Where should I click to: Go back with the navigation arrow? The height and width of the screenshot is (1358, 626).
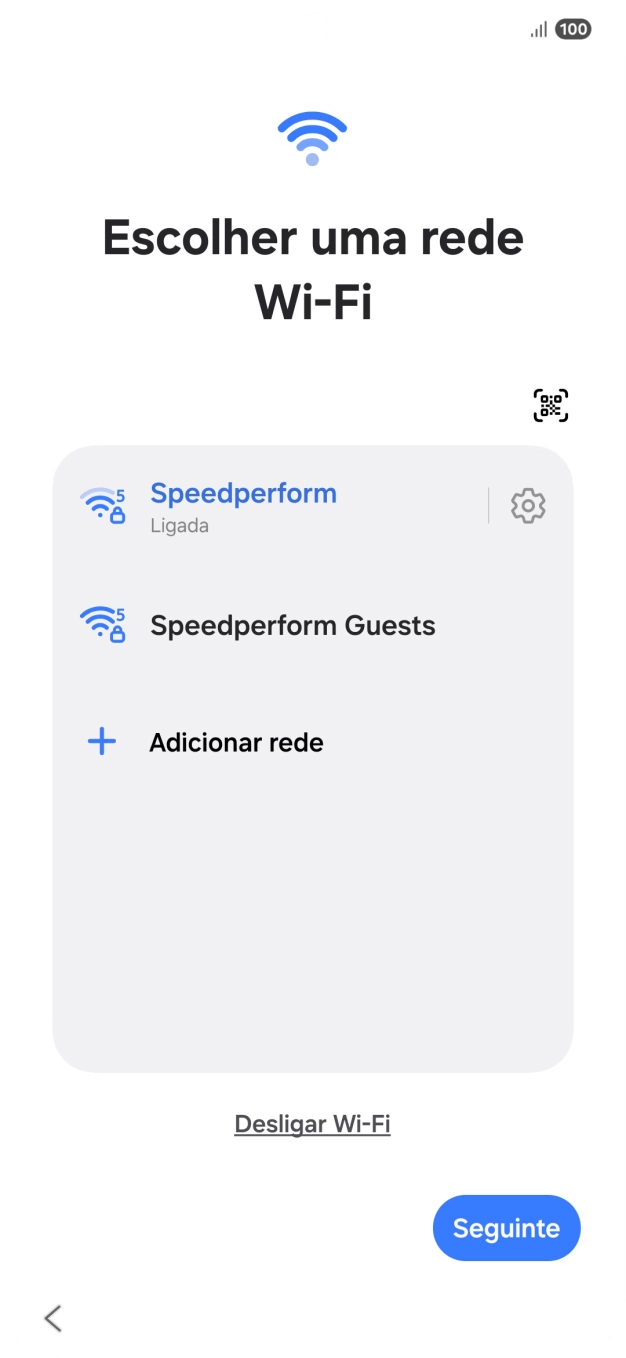(54, 1318)
